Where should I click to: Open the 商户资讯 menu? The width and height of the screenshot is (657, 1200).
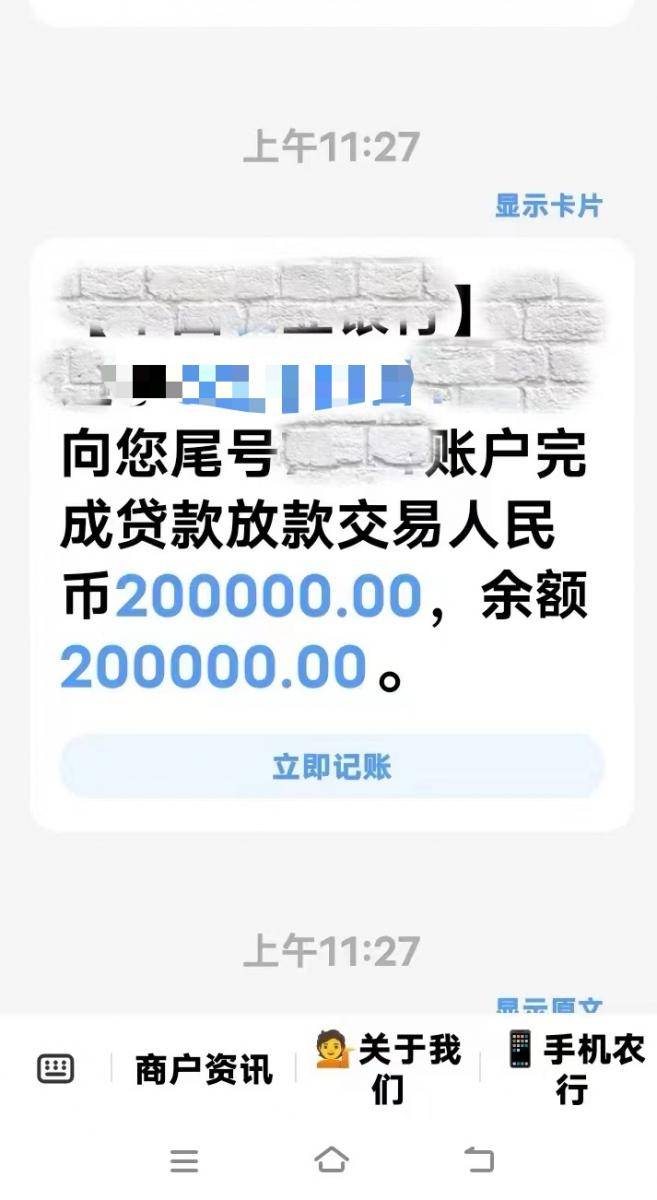tap(204, 1070)
